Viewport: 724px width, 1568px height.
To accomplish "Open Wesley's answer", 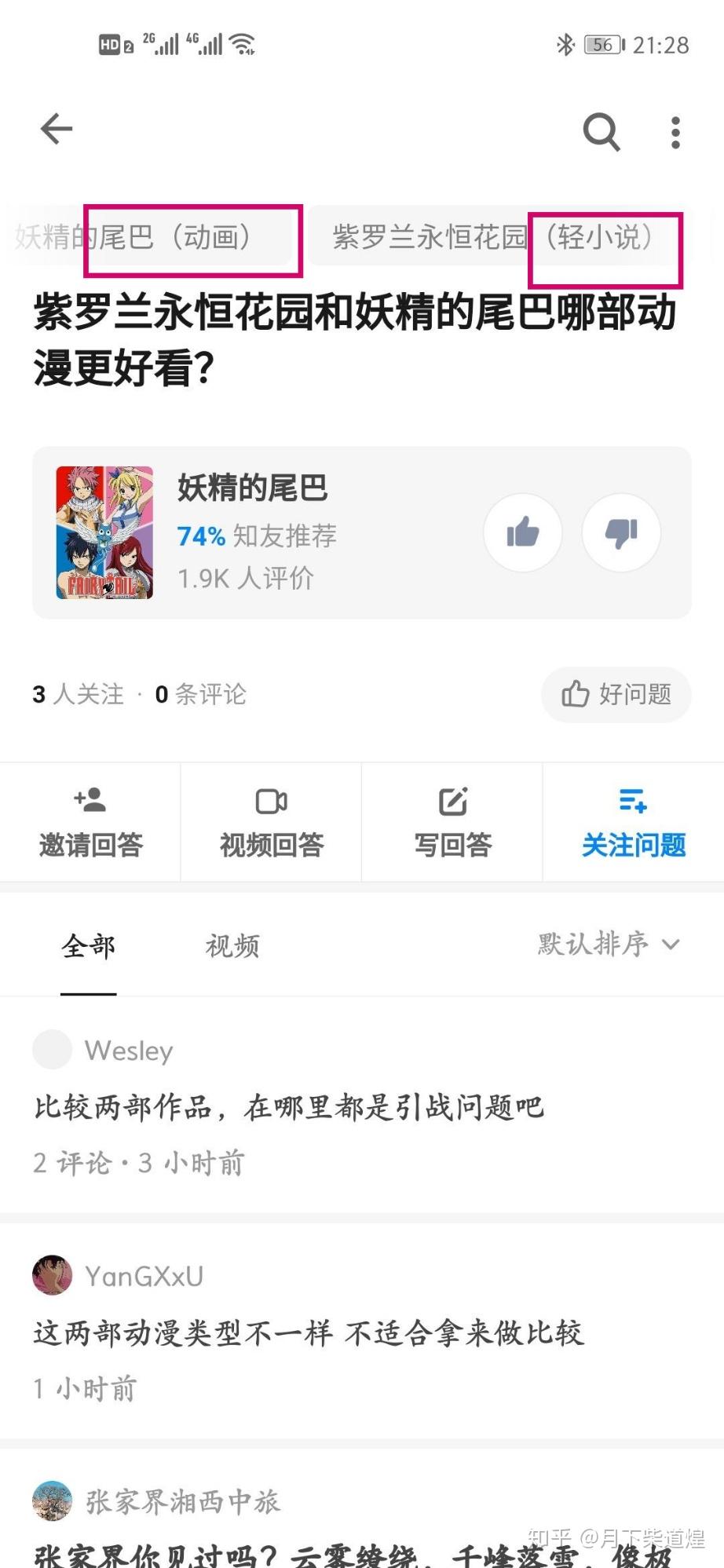I will 289,1107.
